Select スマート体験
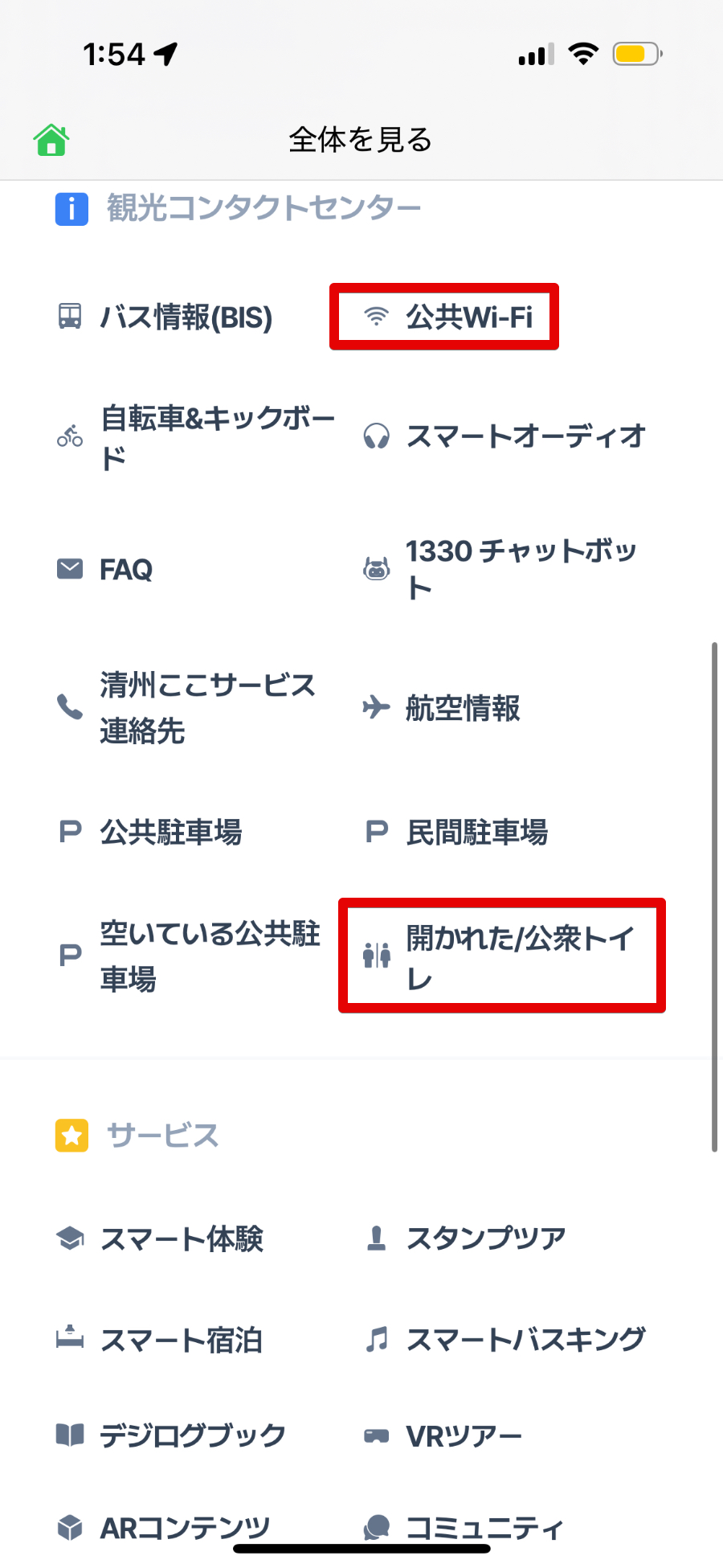The height and width of the screenshot is (1568, 723). pyautogui.click(x=182, y=1238)
